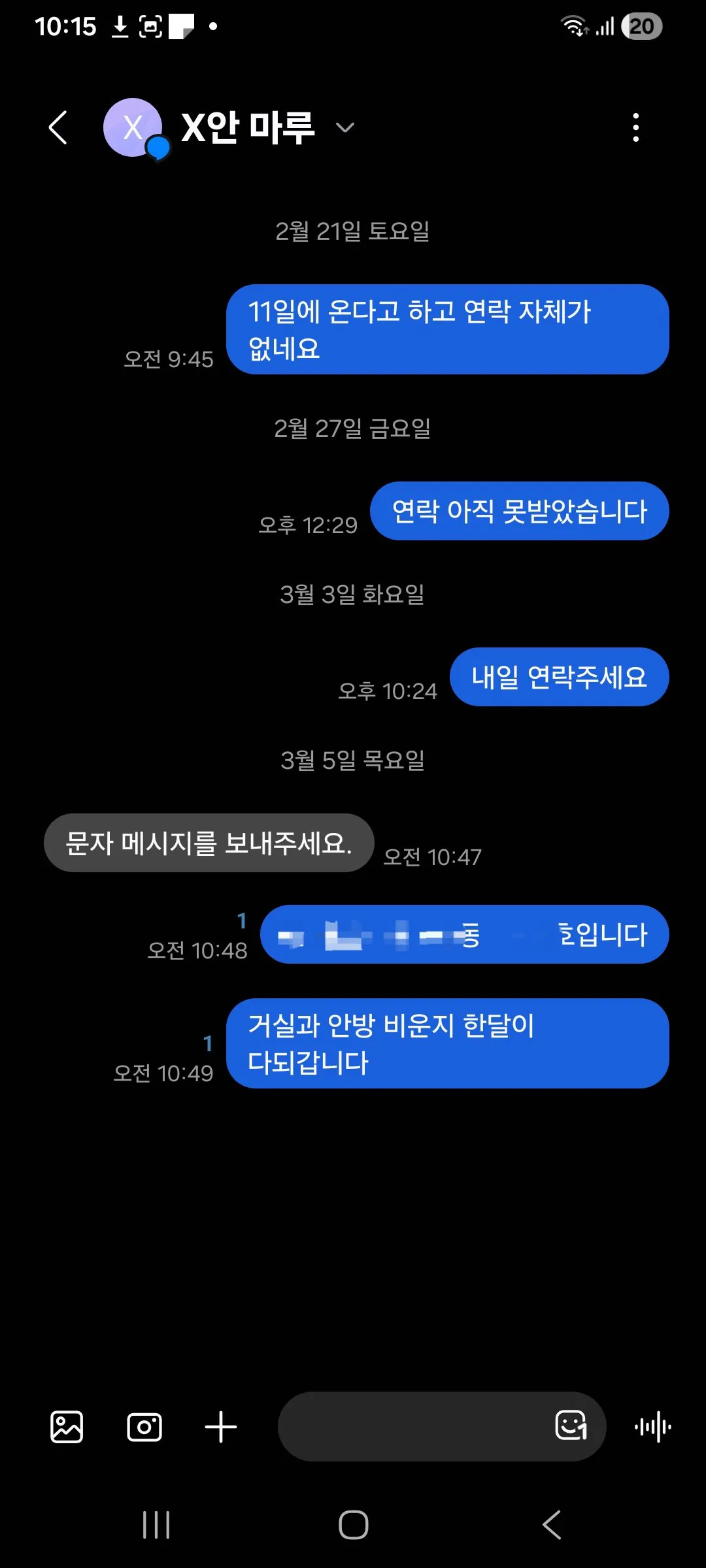Open the plus attachment options

pos(221,1426)
